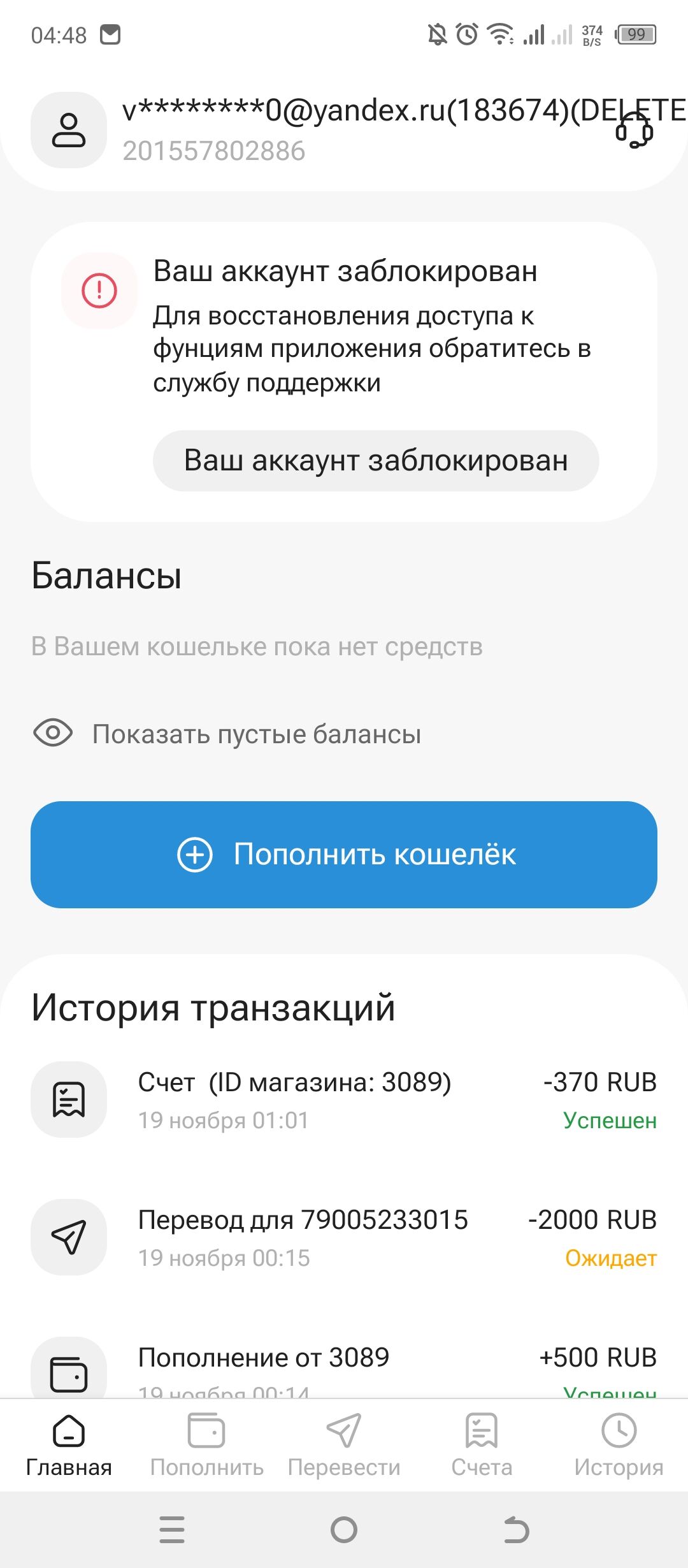Tap the system home button
Image resolution: width=688 pixels, height=1568 pixels.
pos(344,1530)
